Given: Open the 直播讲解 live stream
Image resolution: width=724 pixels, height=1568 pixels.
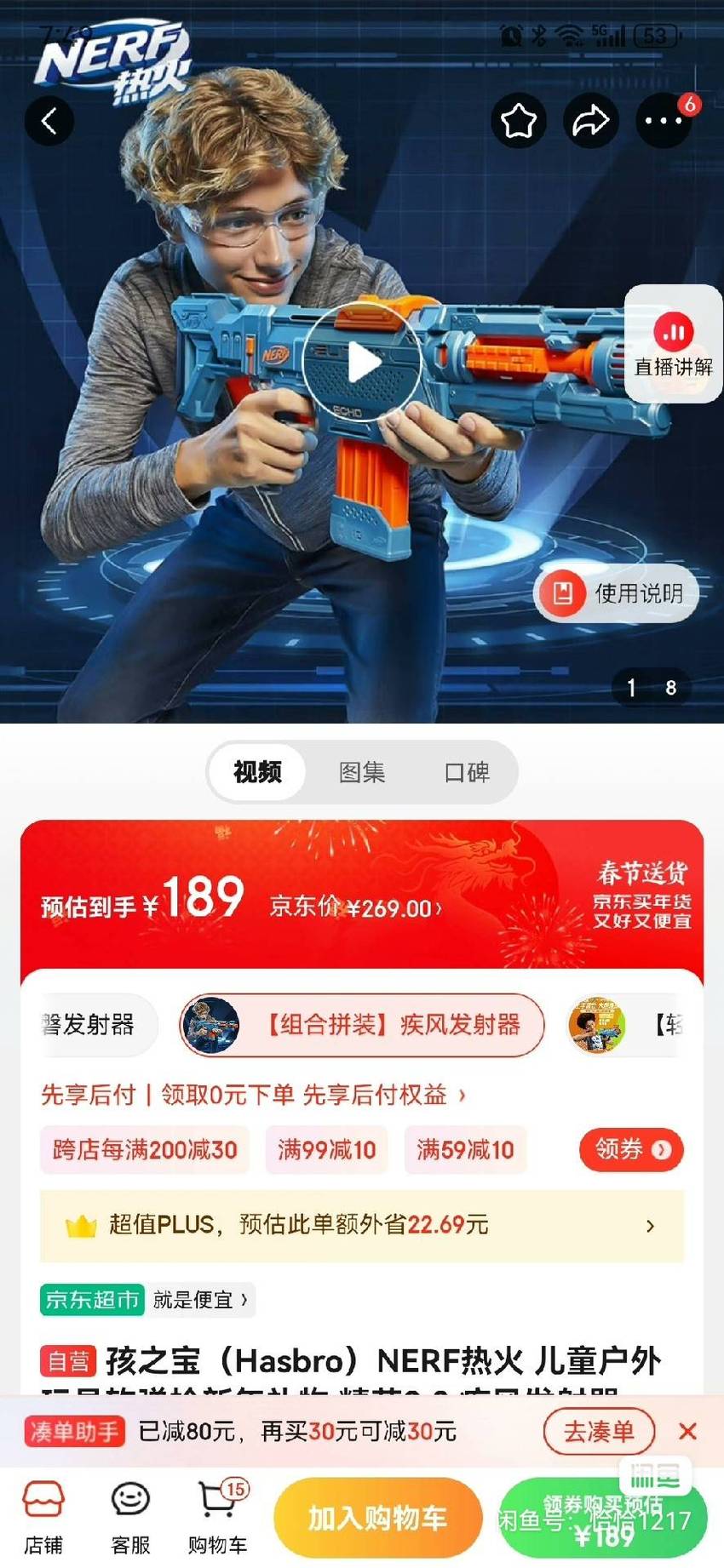Looking at the screenshot, I should point(674,344).
